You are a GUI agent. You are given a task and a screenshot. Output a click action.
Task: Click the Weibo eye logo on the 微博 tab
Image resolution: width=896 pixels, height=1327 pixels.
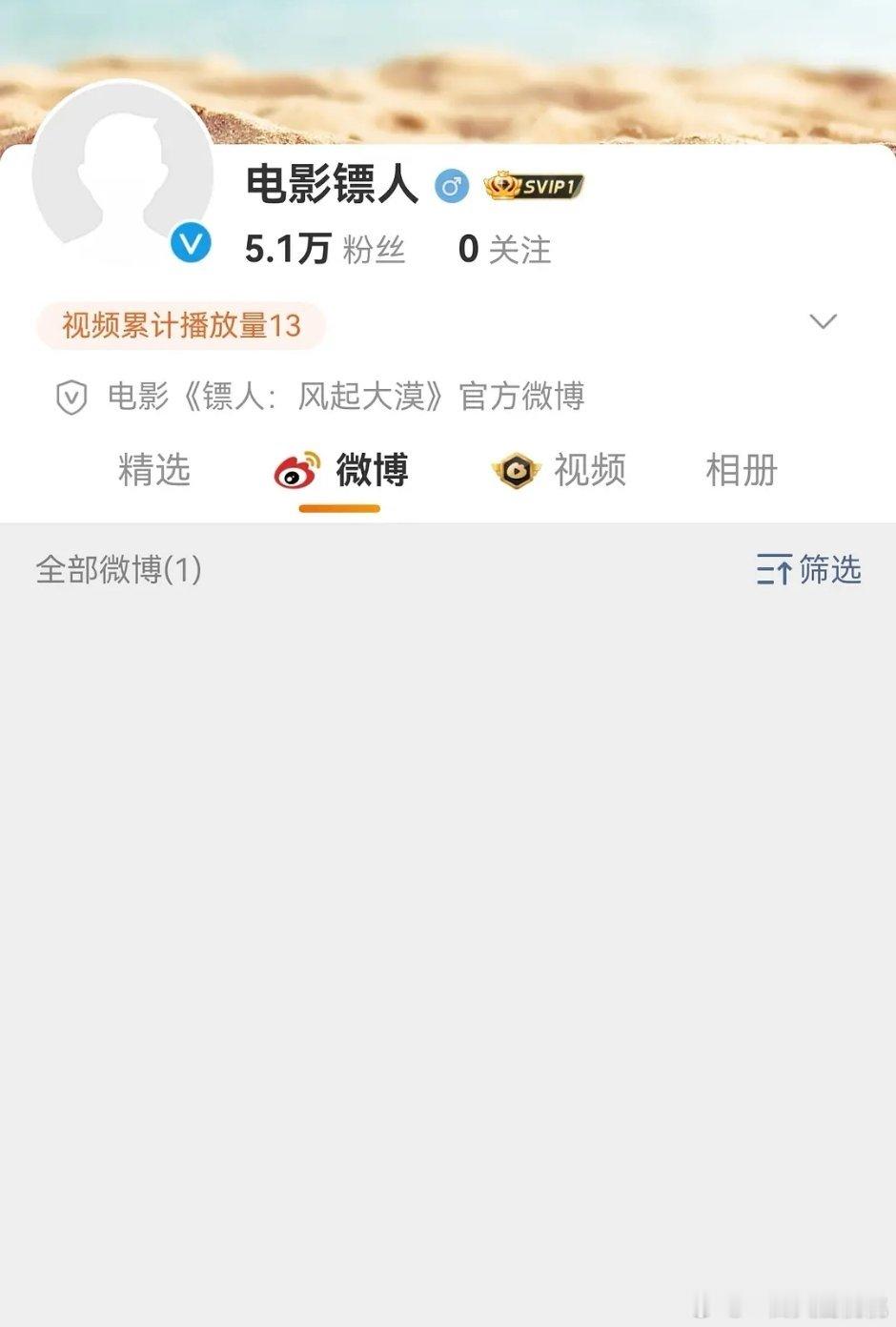(297, 469)
